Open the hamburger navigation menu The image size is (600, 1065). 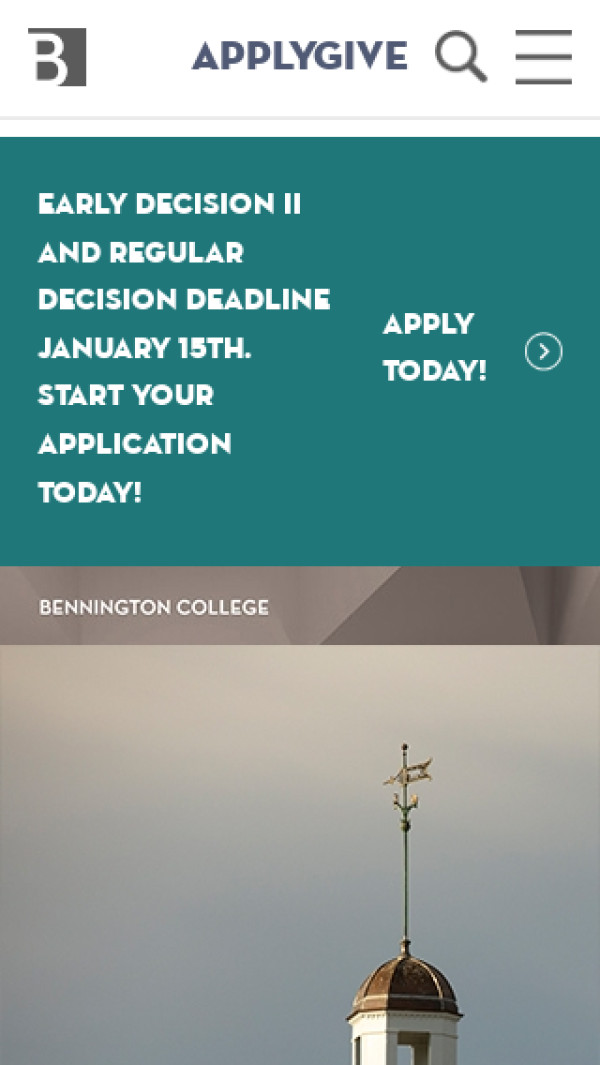pyautogui.click(x=543, y=57)
